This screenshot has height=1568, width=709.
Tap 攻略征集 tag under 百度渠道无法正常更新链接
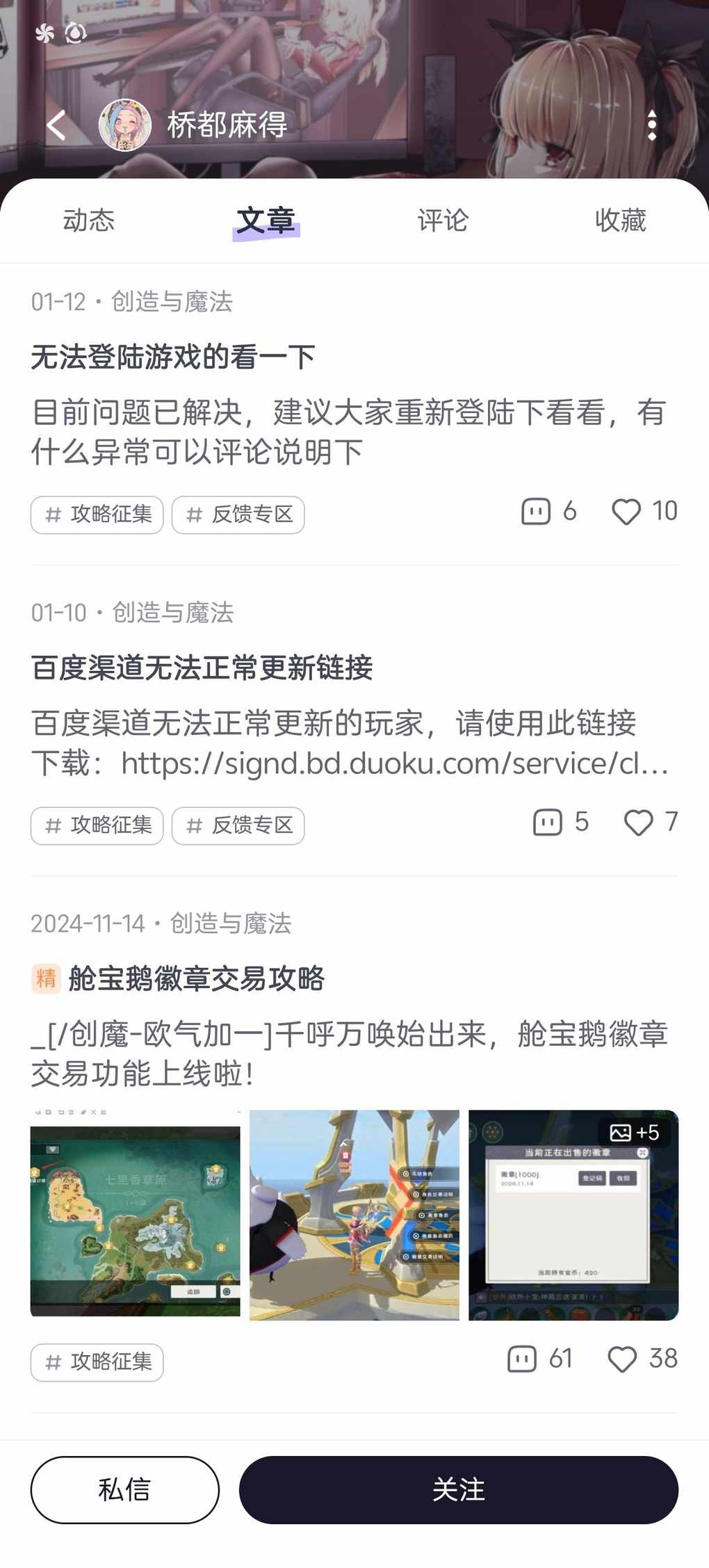pyautogui.click(x=97, y=825)
